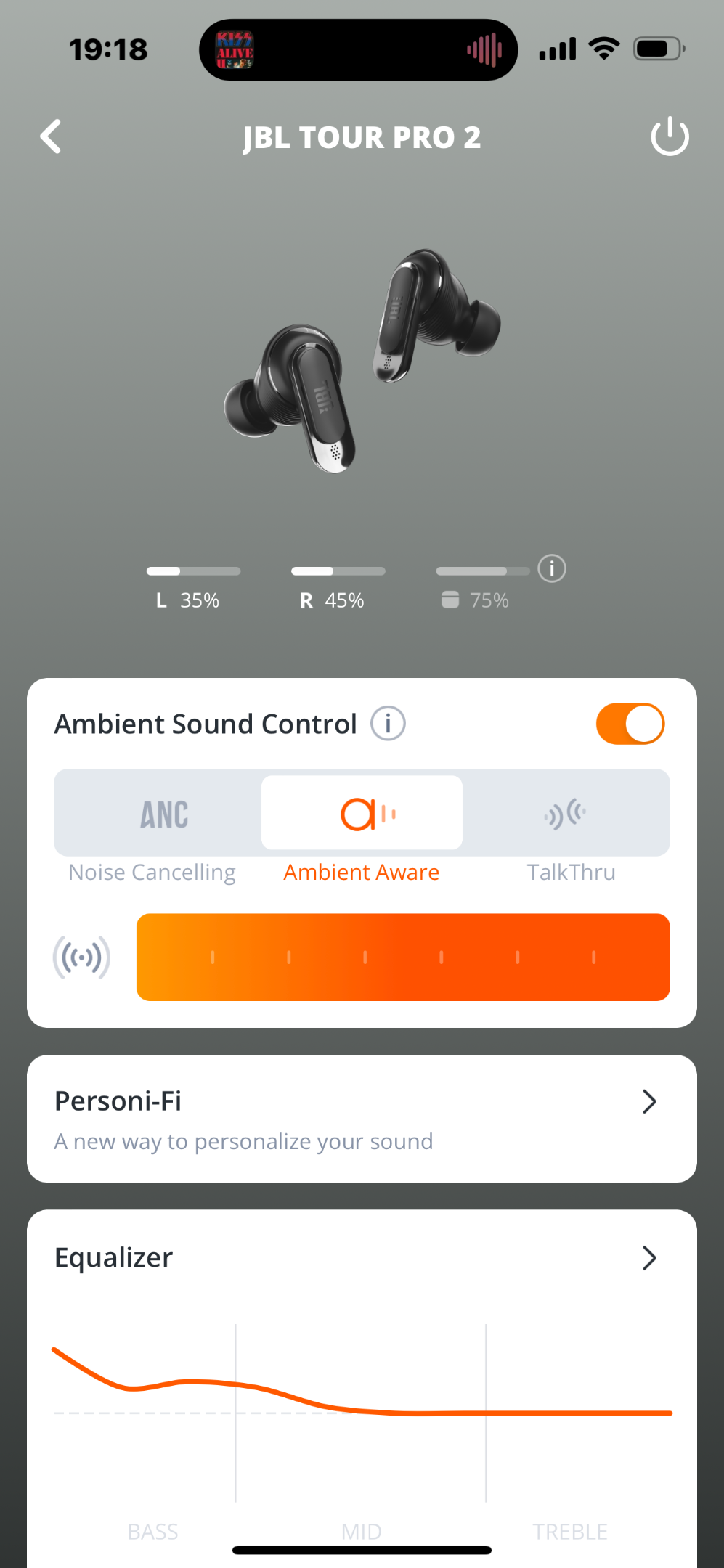This screenshot has width=724, height=1568.
Task: Tap the ambient level slider bar
Action: click(403, 957)
